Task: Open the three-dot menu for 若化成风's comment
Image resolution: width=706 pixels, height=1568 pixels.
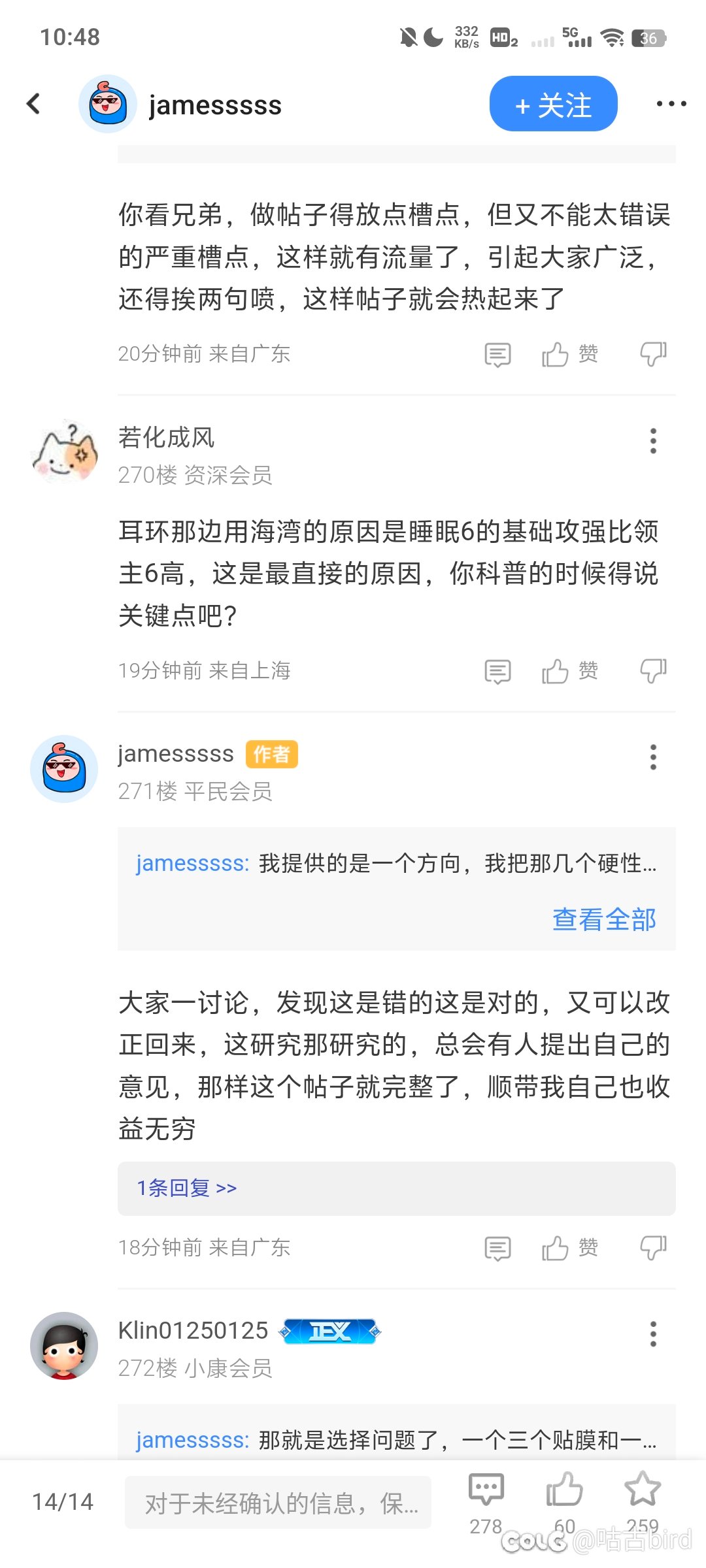Action: click(x=652, y=441)
